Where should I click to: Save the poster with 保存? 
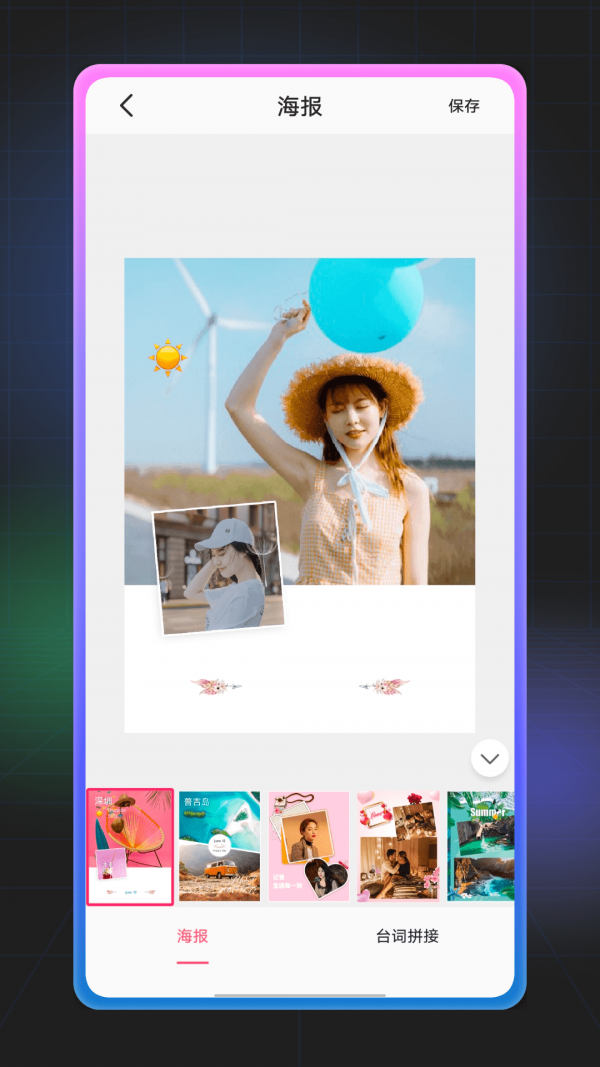464,107
